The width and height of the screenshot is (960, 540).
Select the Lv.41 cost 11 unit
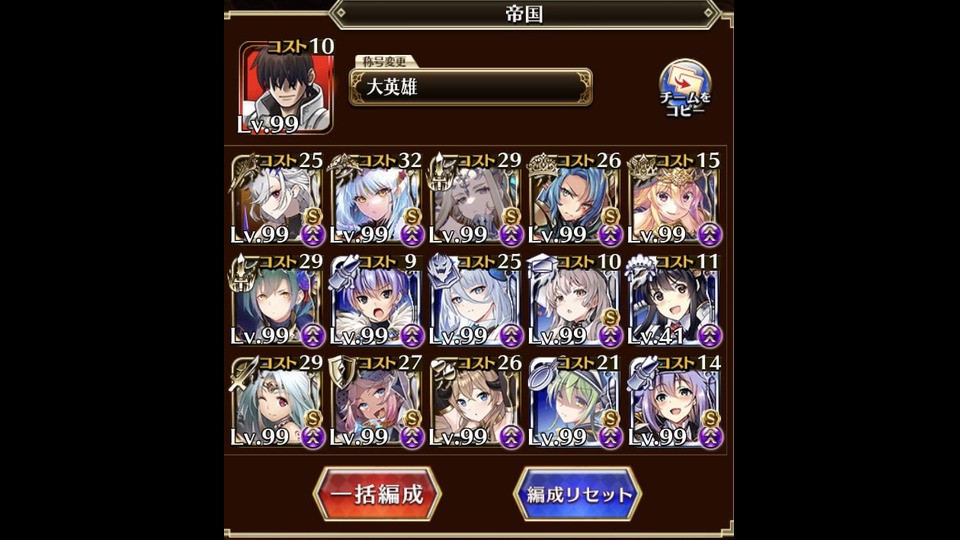click(675, 300)
